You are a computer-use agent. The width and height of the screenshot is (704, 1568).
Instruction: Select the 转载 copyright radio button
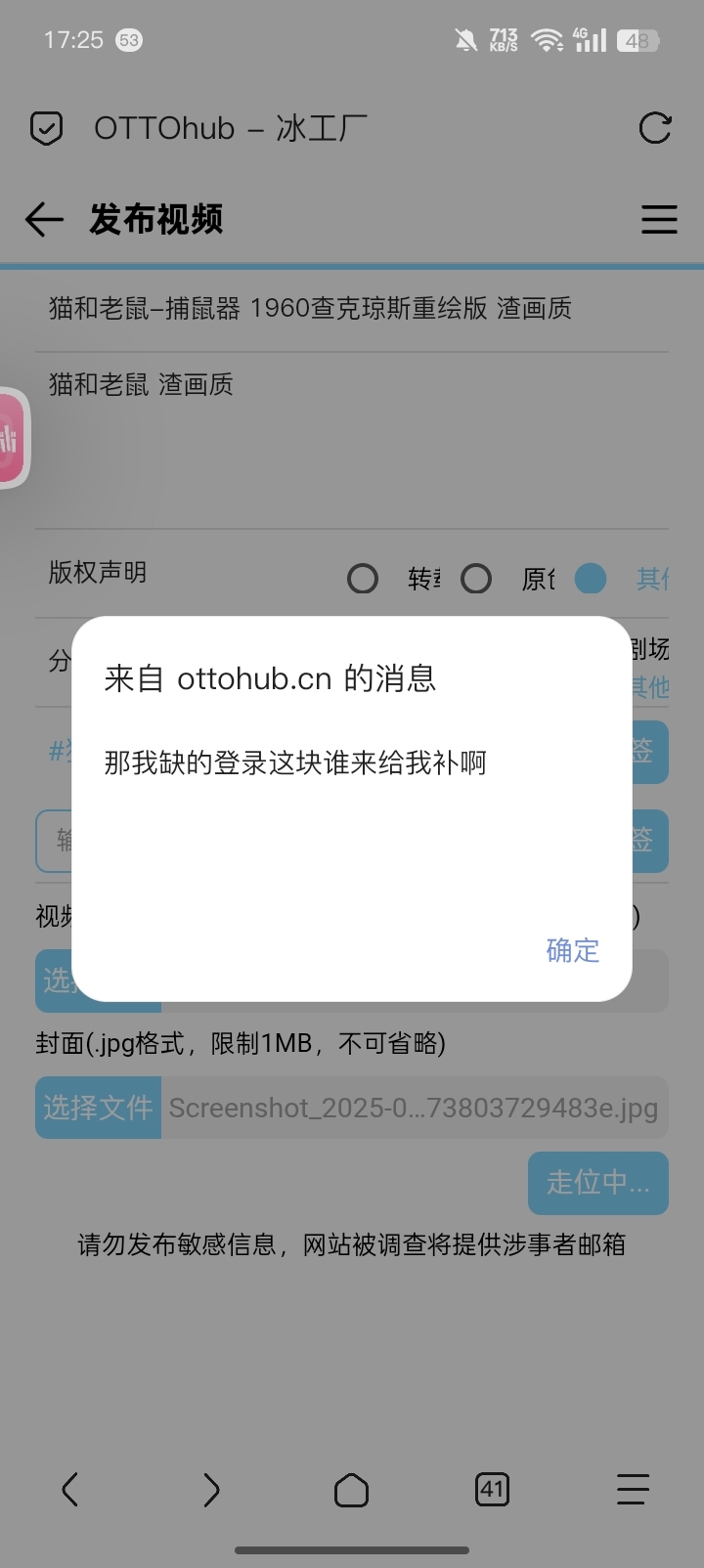(363, 579)
